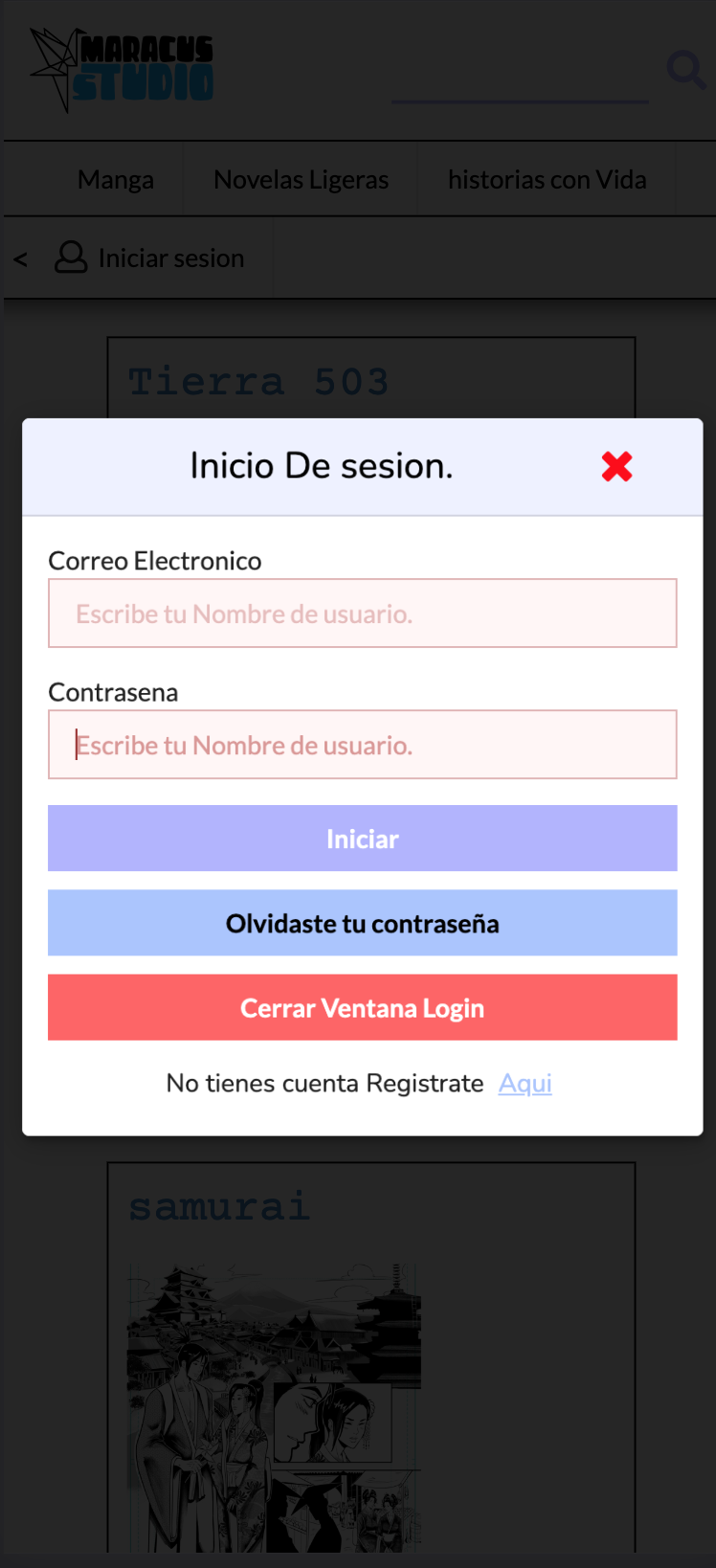
Task: Tap the Contrasena password field
Action: click(363, 744)
